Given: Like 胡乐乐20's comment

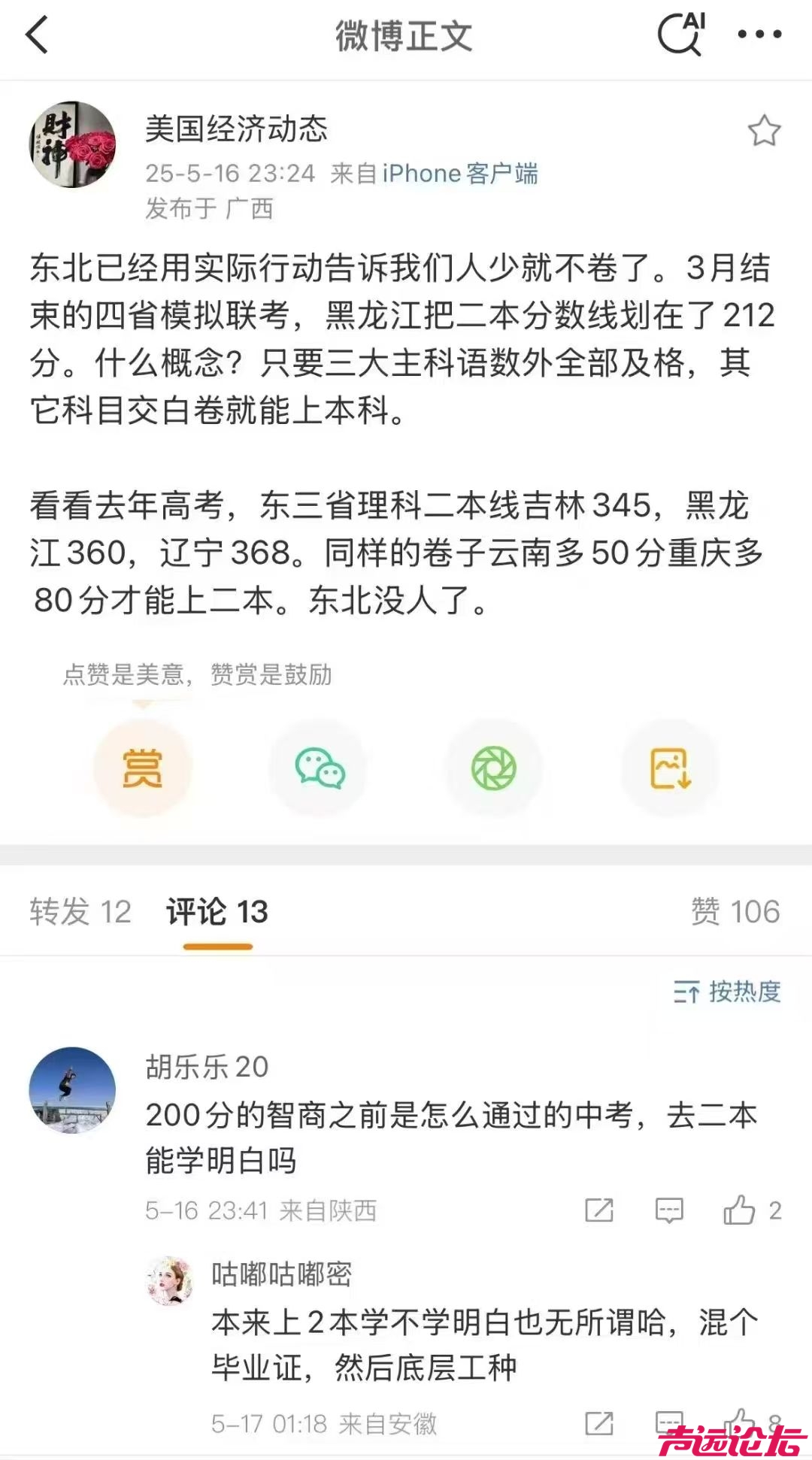Looking at the screenshot, I should (x=739, y=1210).
